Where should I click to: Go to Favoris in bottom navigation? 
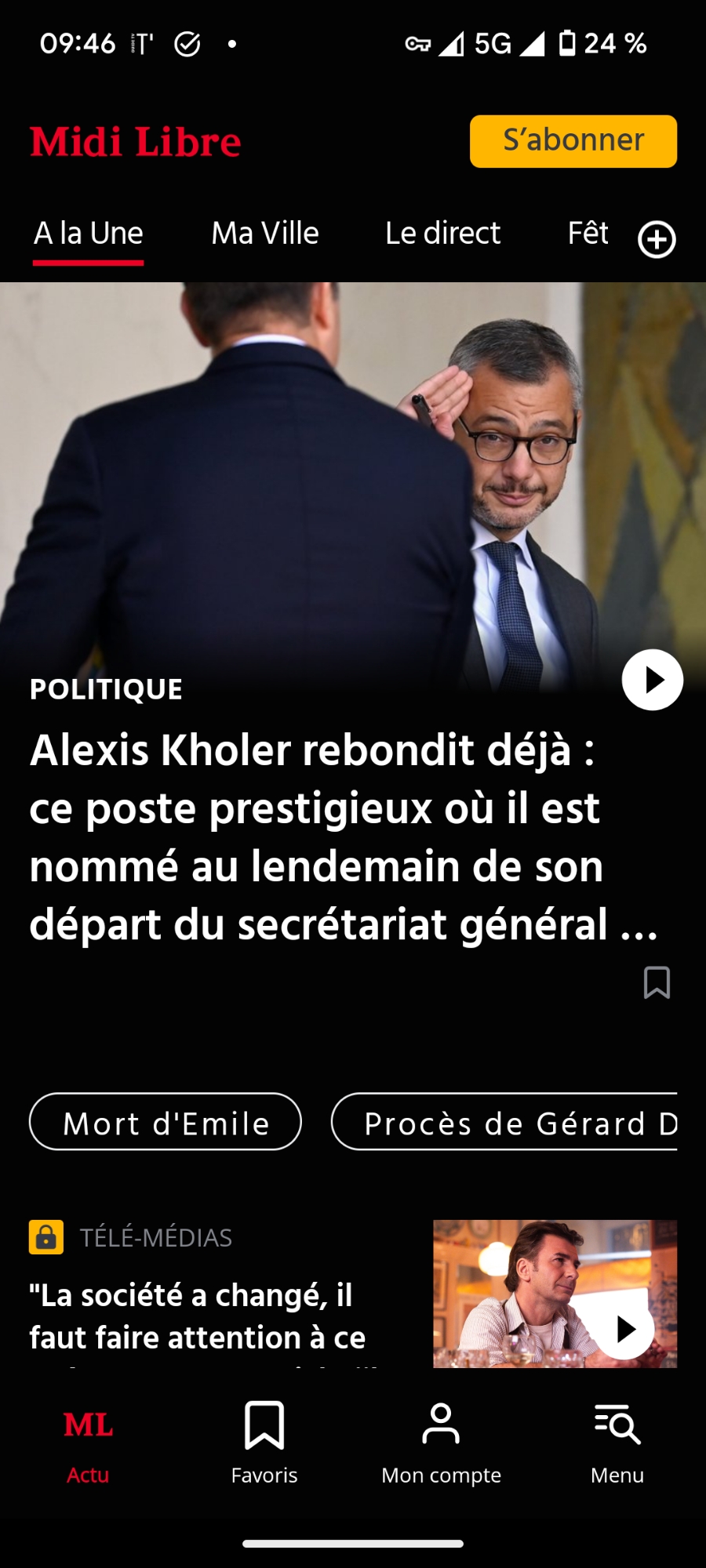pos(264,1443)
